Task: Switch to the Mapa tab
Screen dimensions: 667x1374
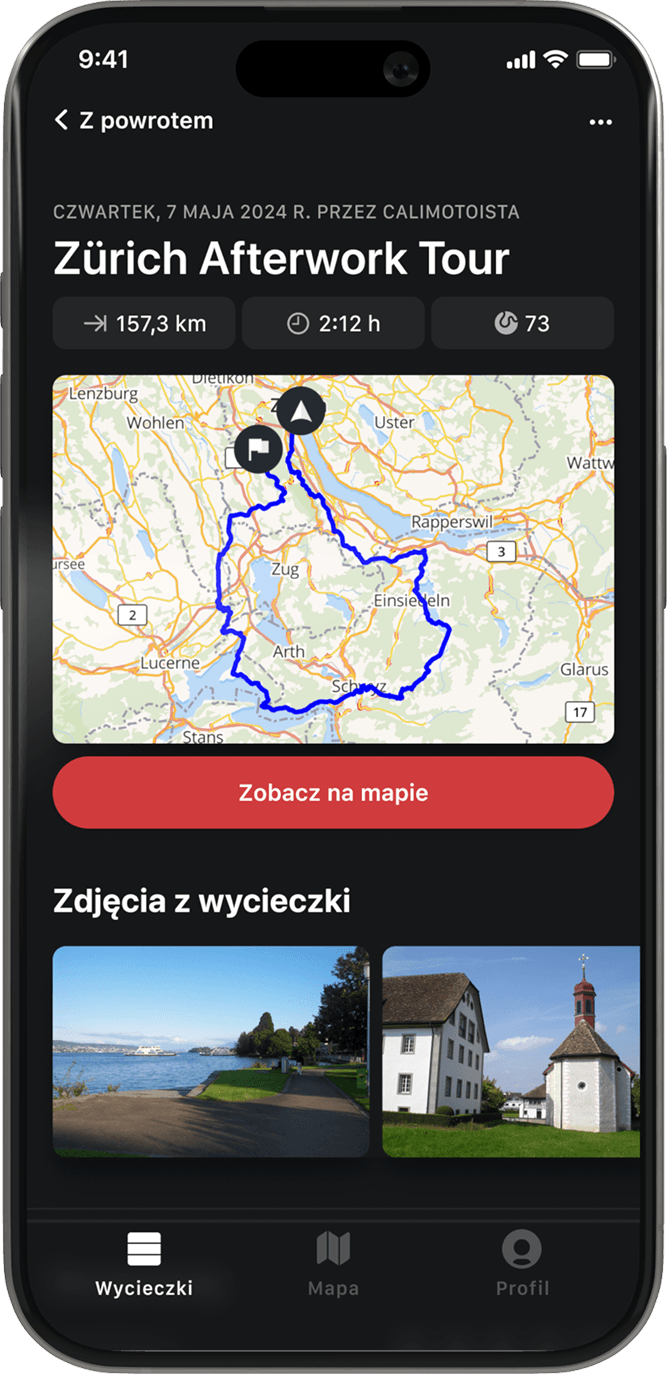Action: [x=333, y=1262]
